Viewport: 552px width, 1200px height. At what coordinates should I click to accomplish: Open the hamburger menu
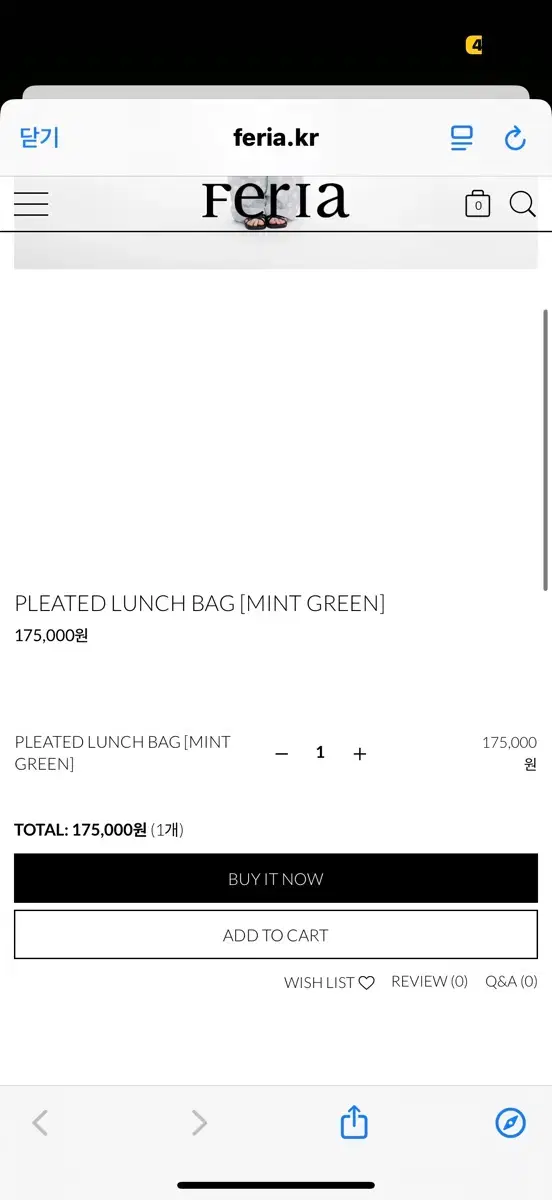coord(31,204)
